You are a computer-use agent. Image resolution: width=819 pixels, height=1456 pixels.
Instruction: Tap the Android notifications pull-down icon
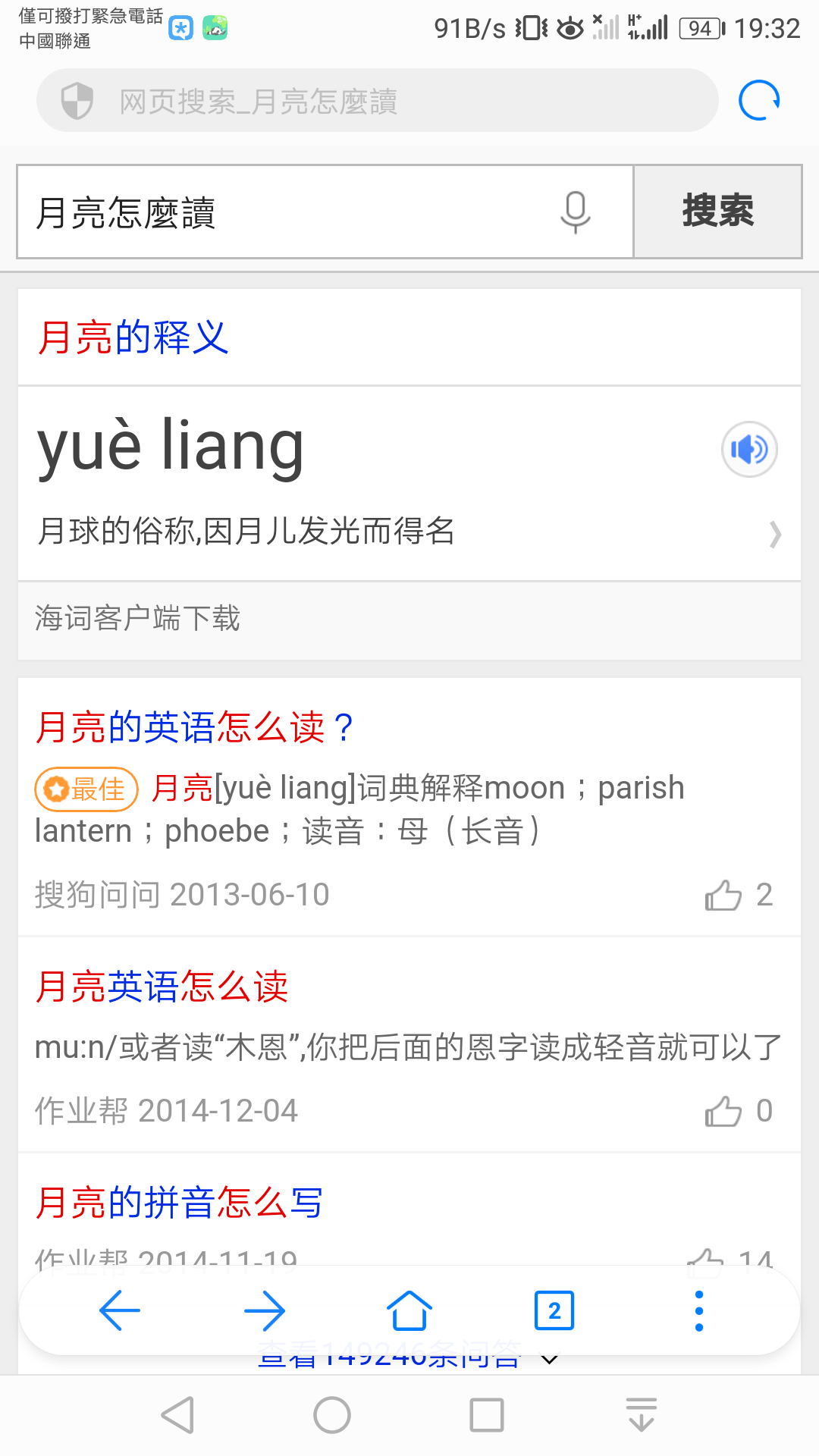pos(641,1413)
